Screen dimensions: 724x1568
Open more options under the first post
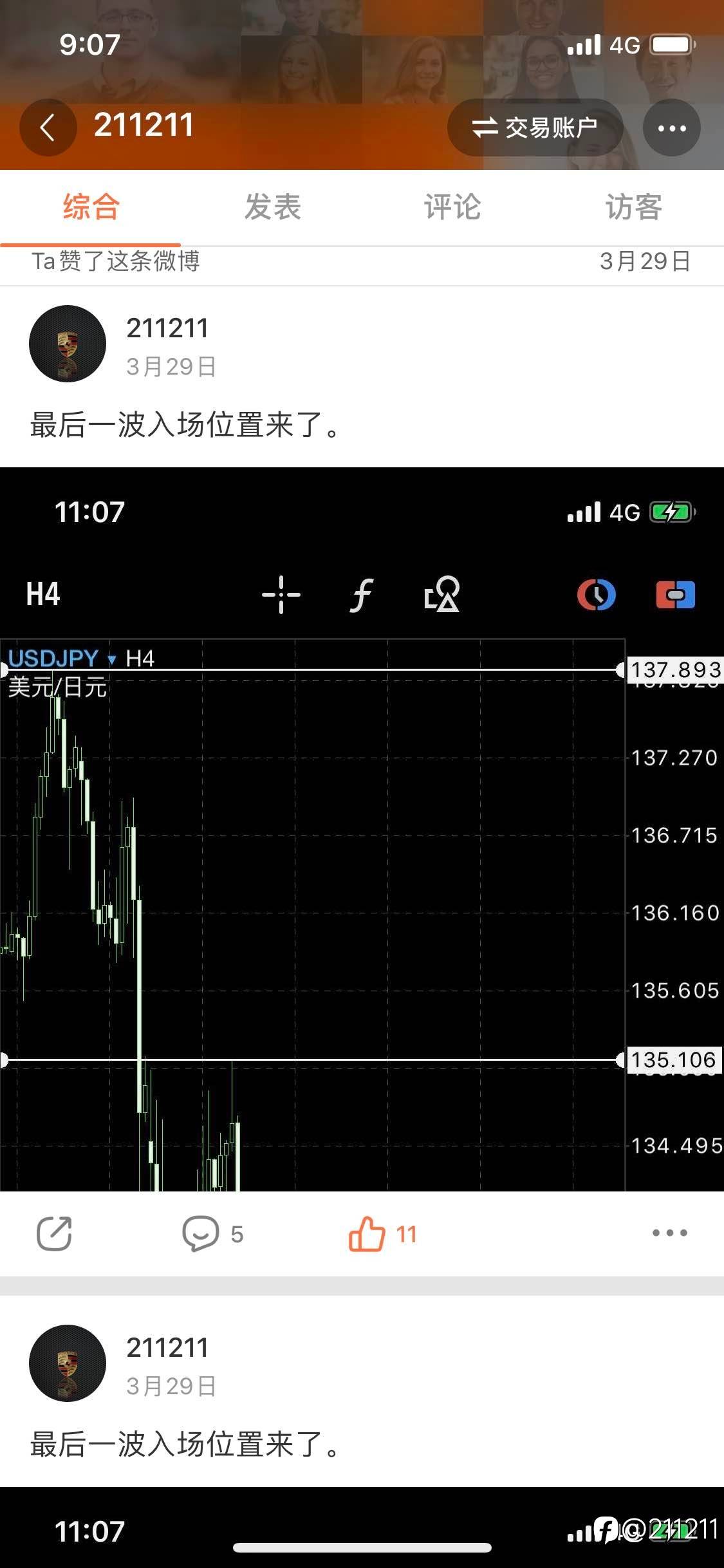tap(669, 1233)
